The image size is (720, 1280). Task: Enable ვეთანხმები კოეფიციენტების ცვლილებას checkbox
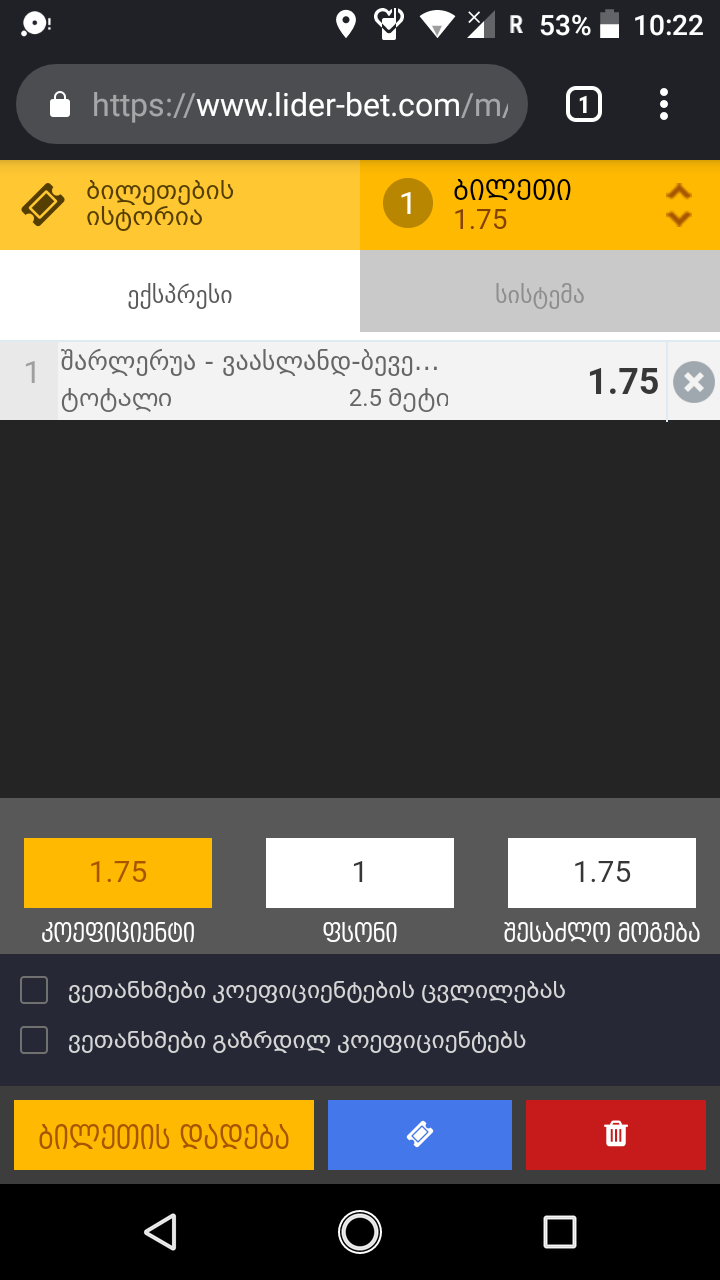tap(34, 991)
